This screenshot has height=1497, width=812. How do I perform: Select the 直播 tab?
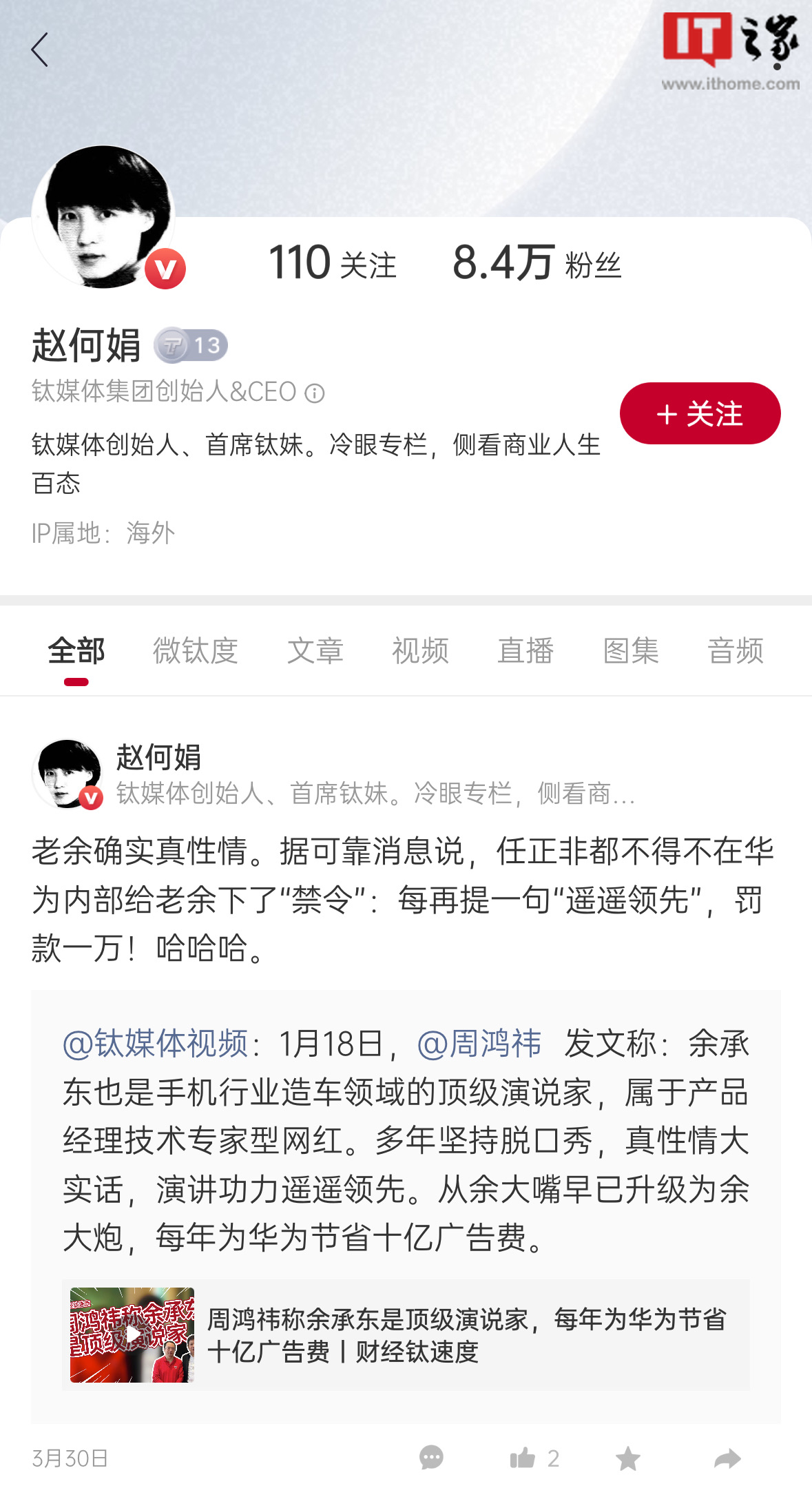[527, 648]
